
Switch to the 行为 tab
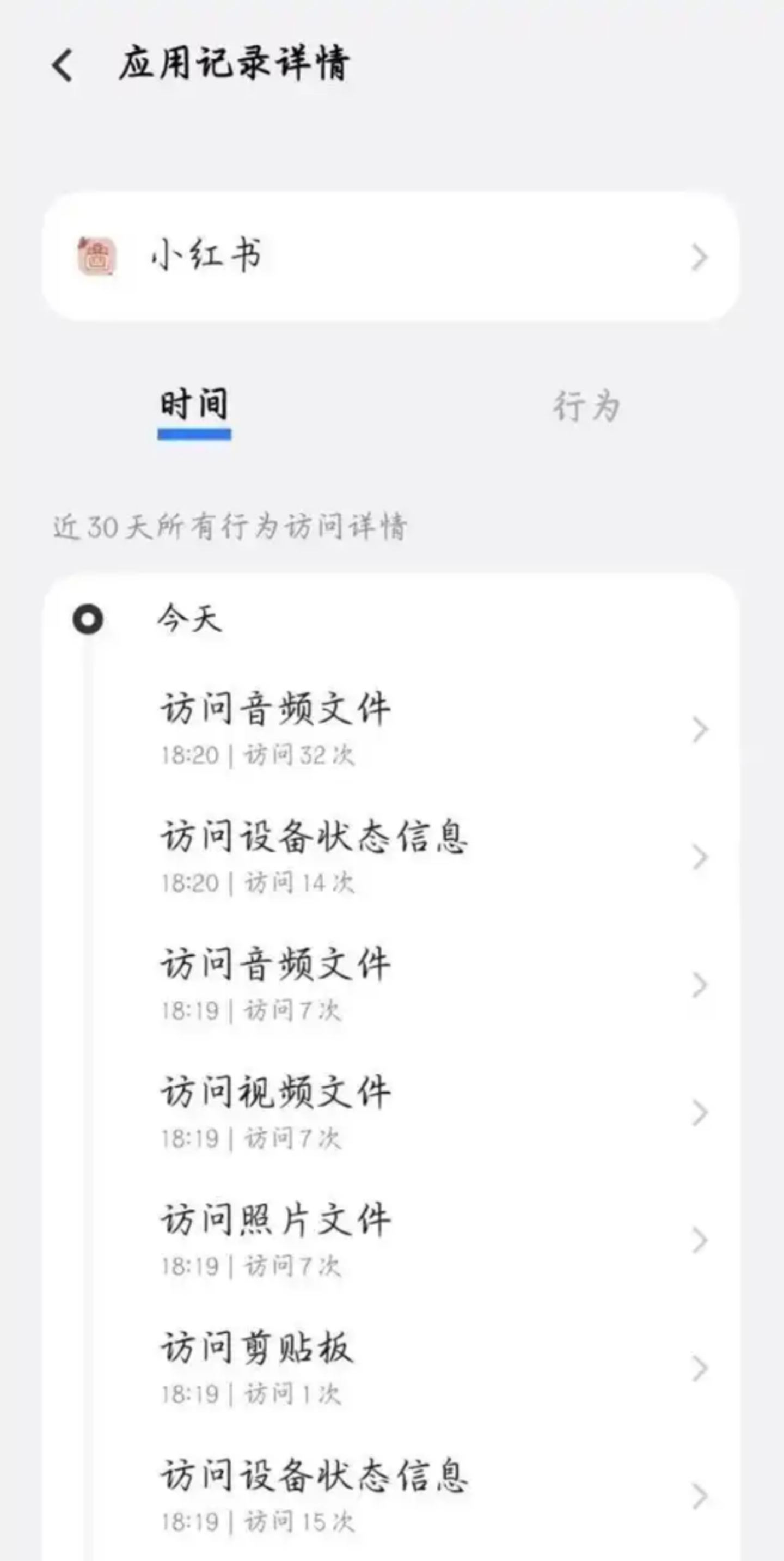pos(586,406)
